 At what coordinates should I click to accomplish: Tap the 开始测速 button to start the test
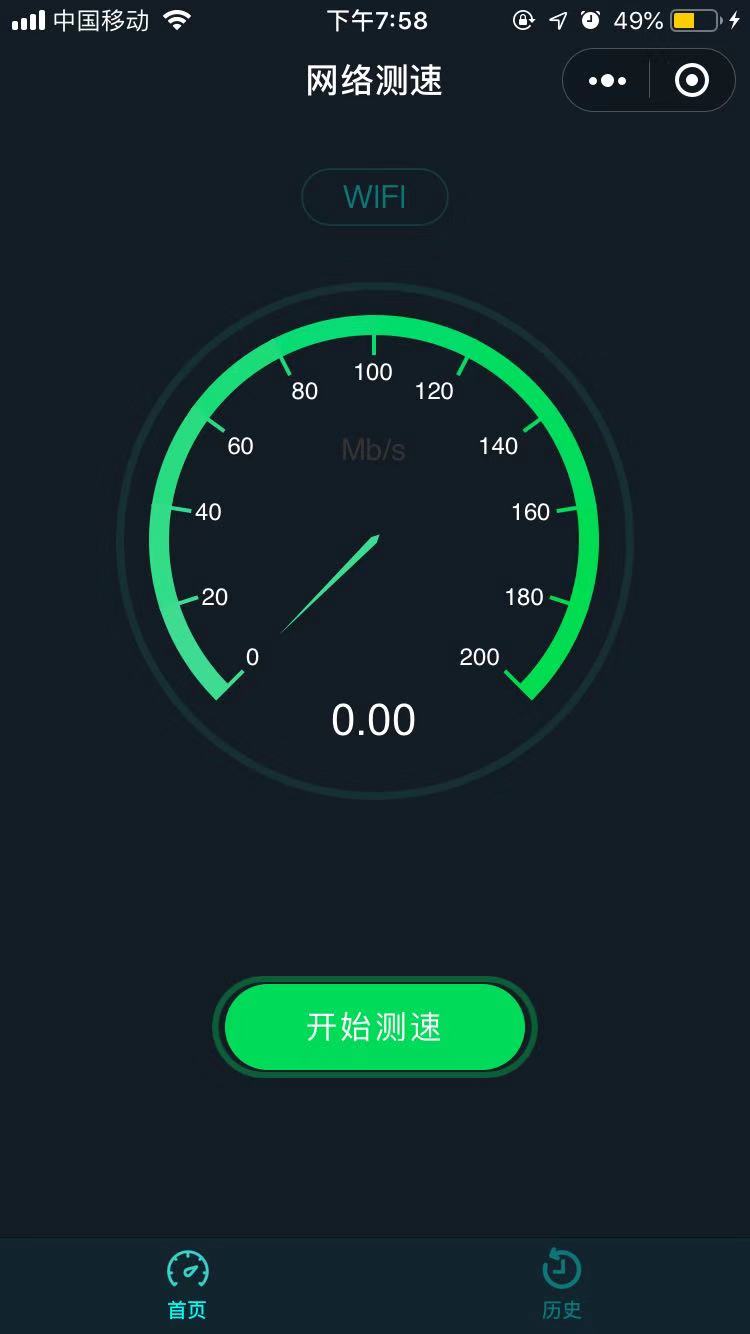coord(375,1027)
